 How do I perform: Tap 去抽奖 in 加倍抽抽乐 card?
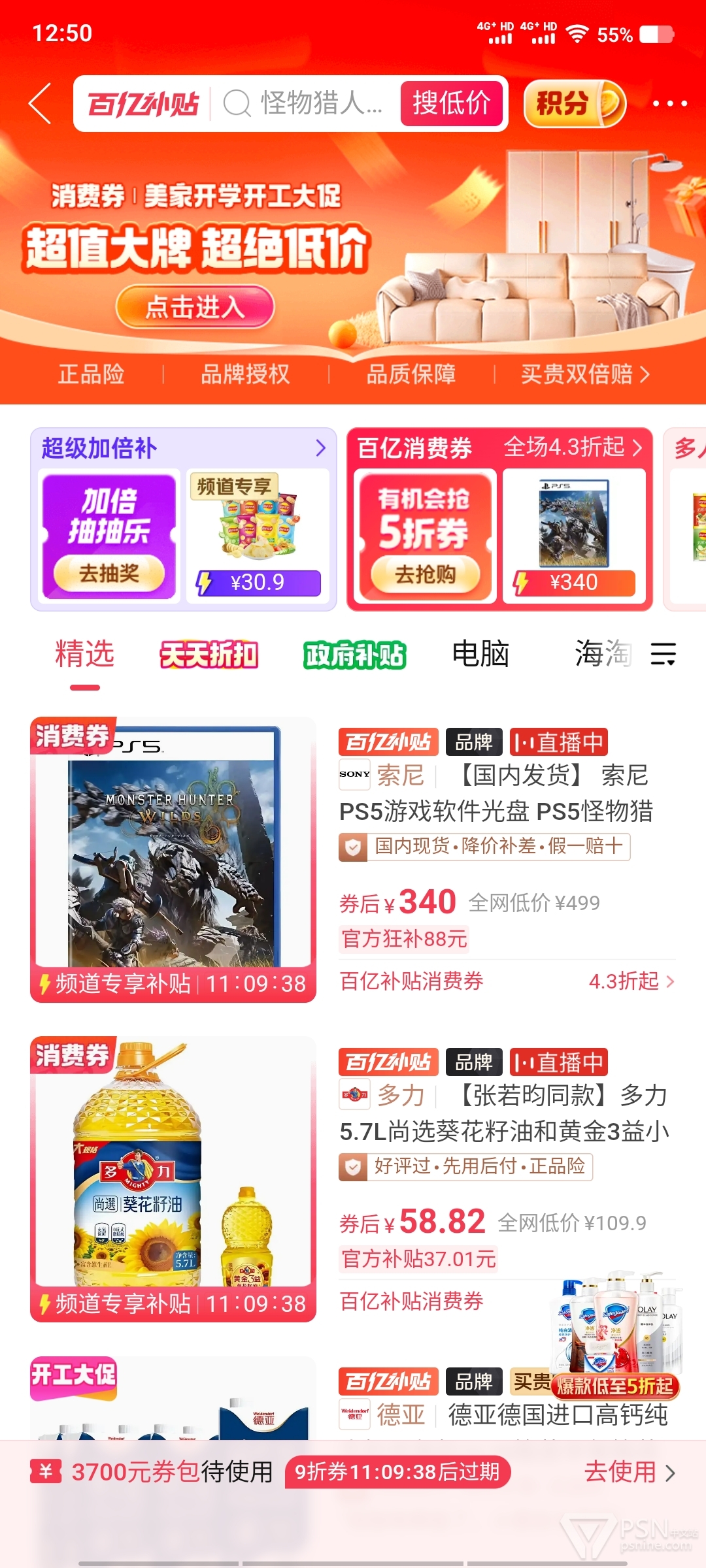109,574
